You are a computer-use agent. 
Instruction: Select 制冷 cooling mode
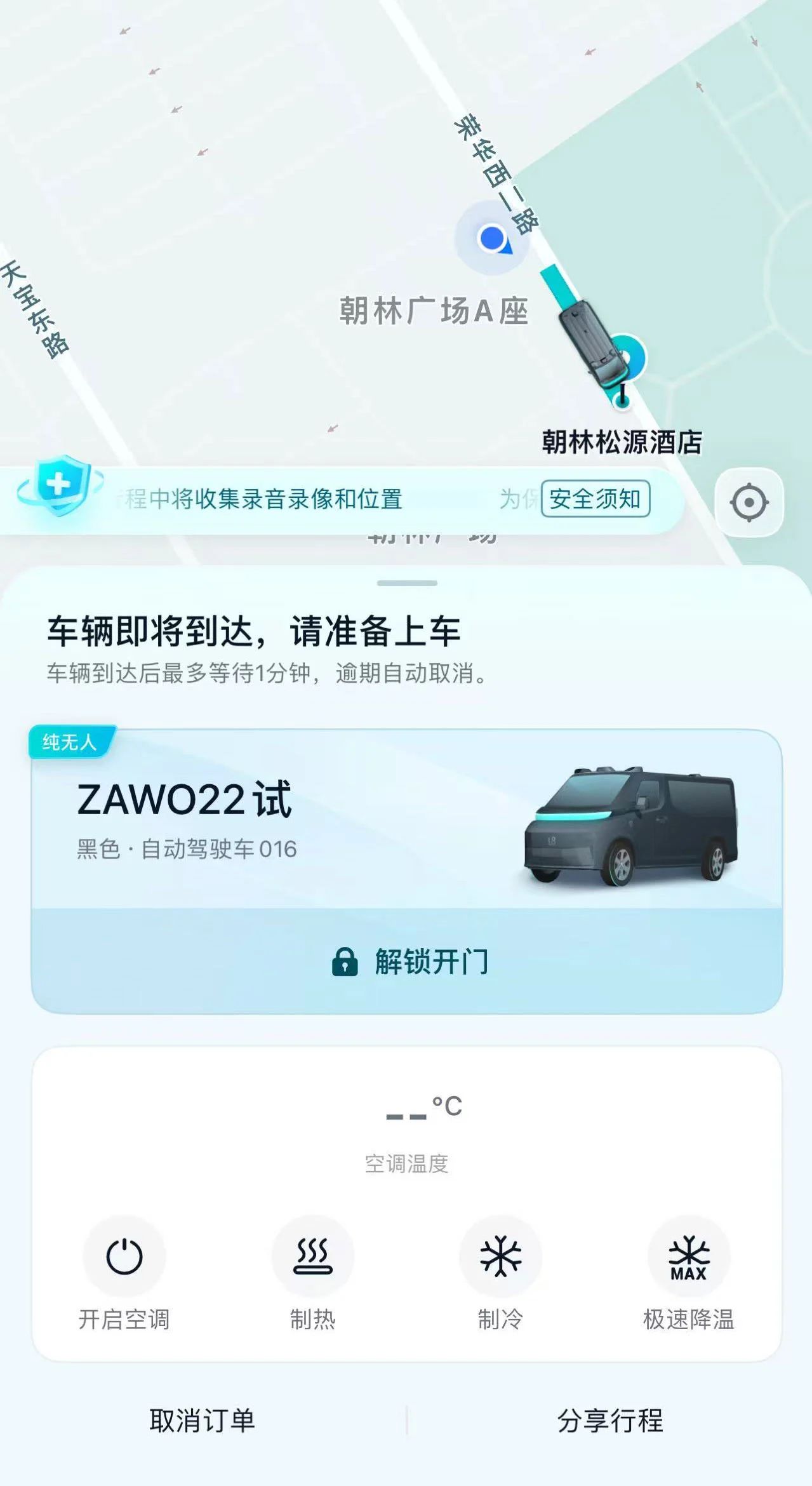coord(500,1256)
